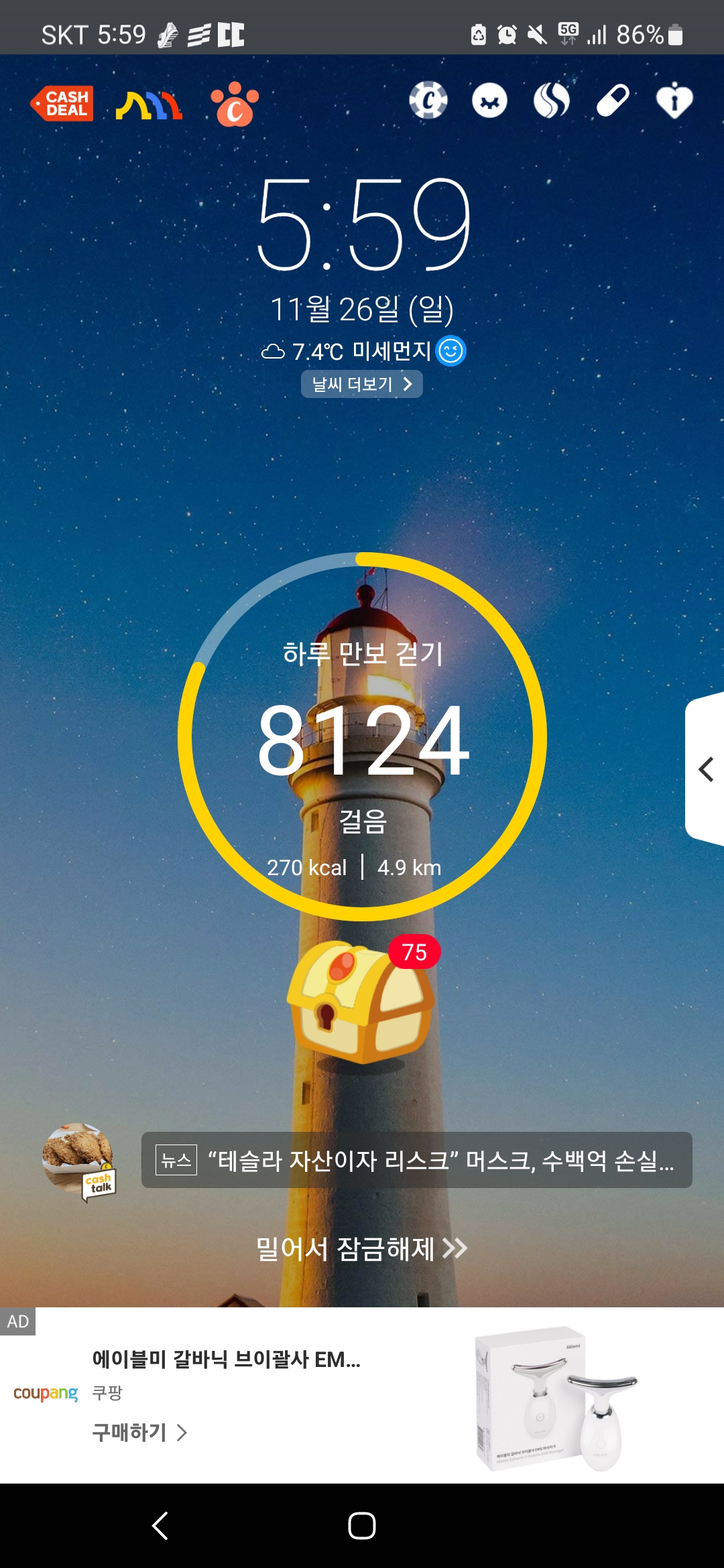Tap 구매하기 in the Coupang ad
Screen dimensions: 724x1568
tap(139, 1432)
